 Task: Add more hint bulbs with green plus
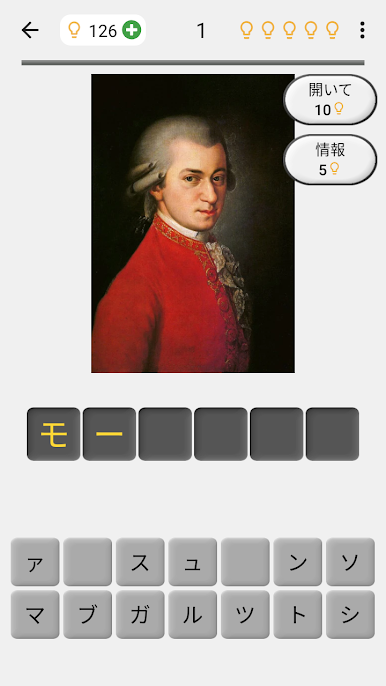pos(131,30)
